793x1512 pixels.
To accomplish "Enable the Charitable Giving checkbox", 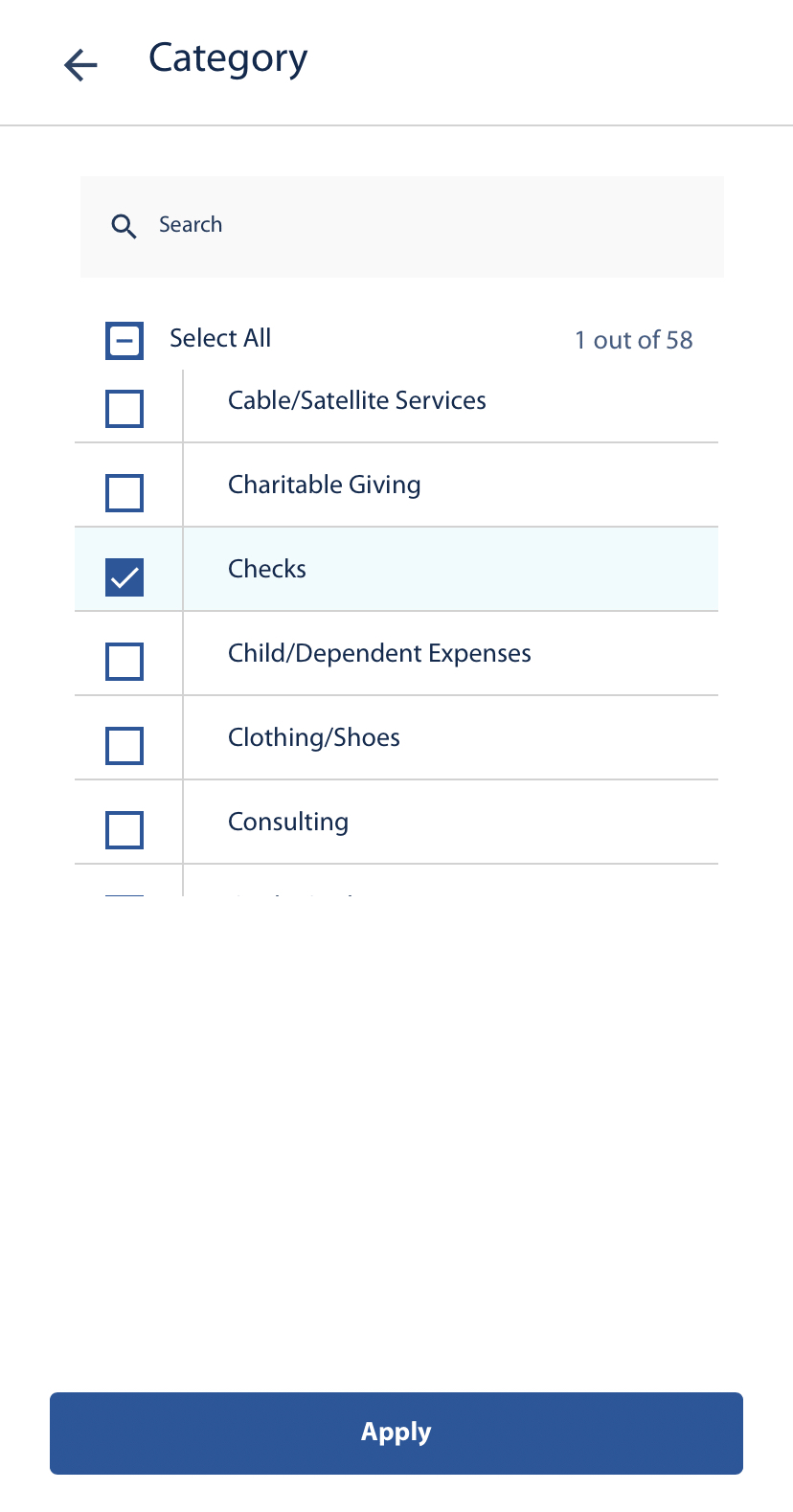I will [124, 493].
